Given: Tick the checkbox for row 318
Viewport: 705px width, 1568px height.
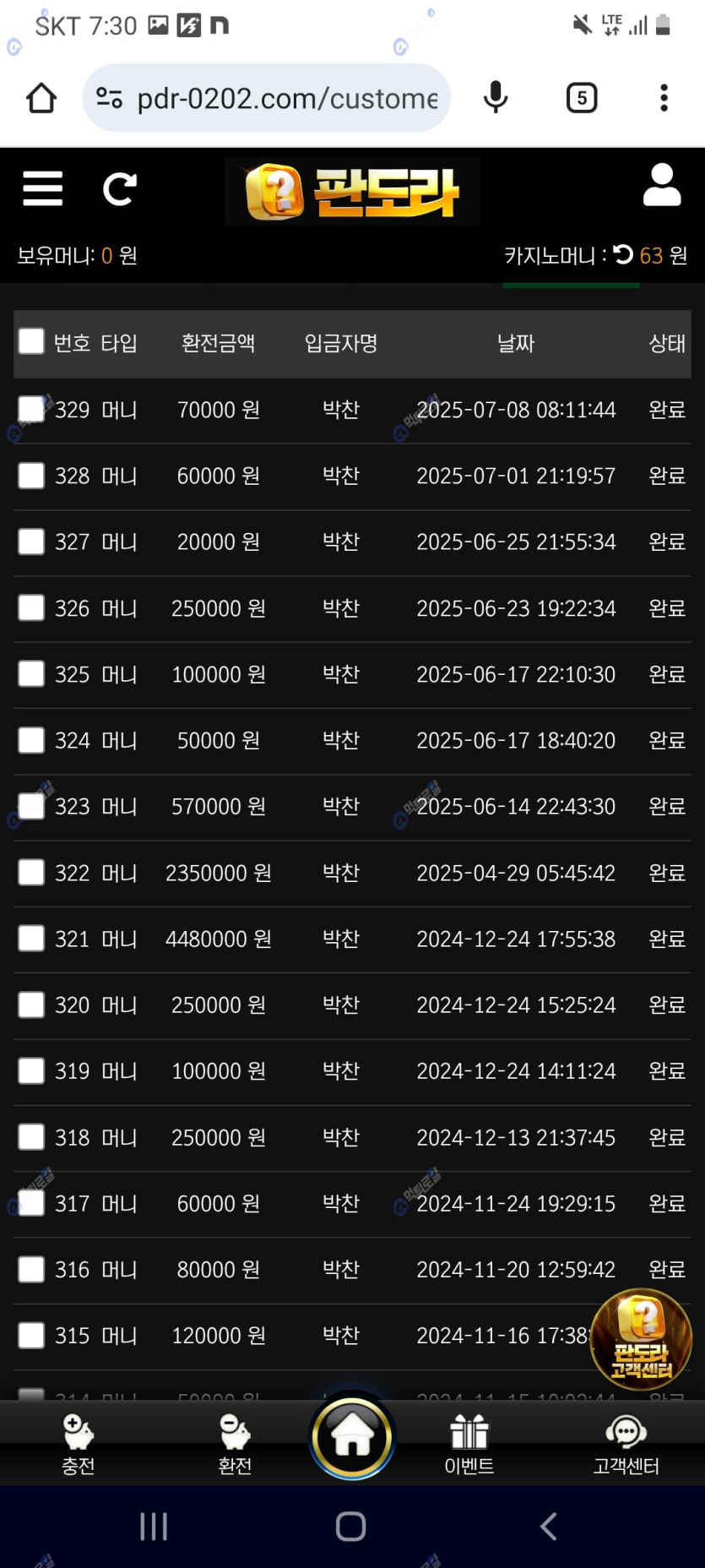Looking at the screenshot, I should tap(31, 1136).
